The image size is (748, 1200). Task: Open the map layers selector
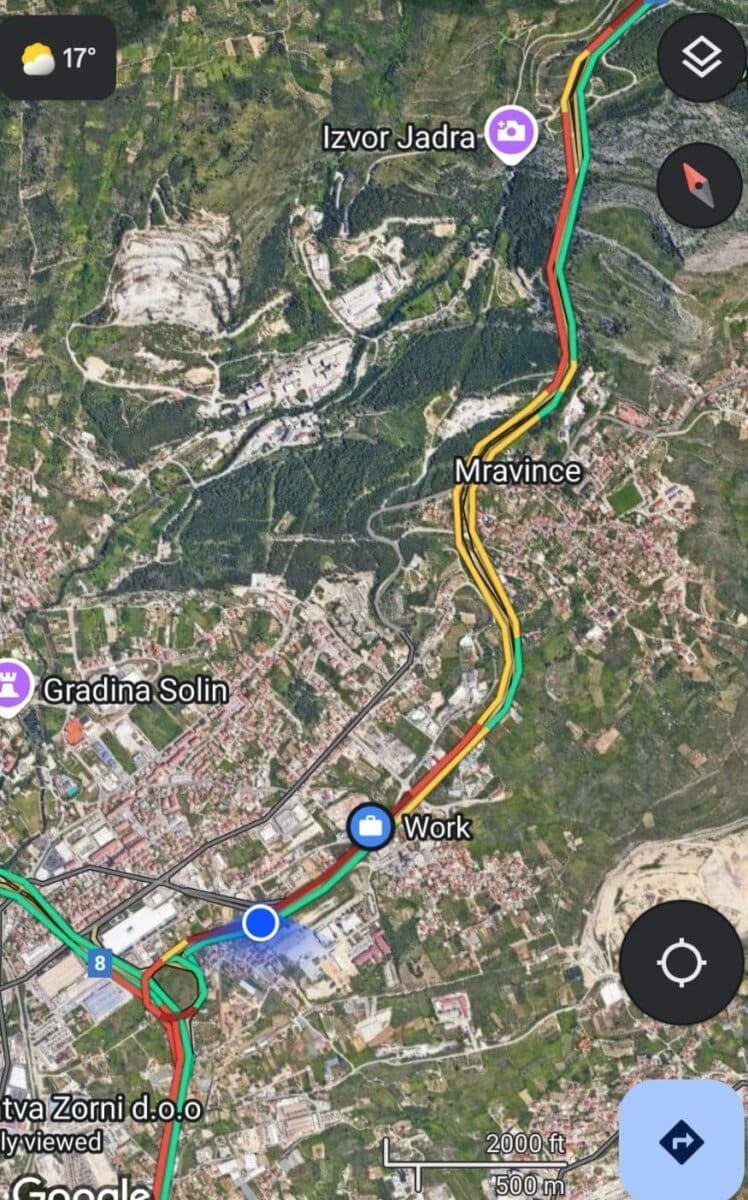(x=701, y=58)
